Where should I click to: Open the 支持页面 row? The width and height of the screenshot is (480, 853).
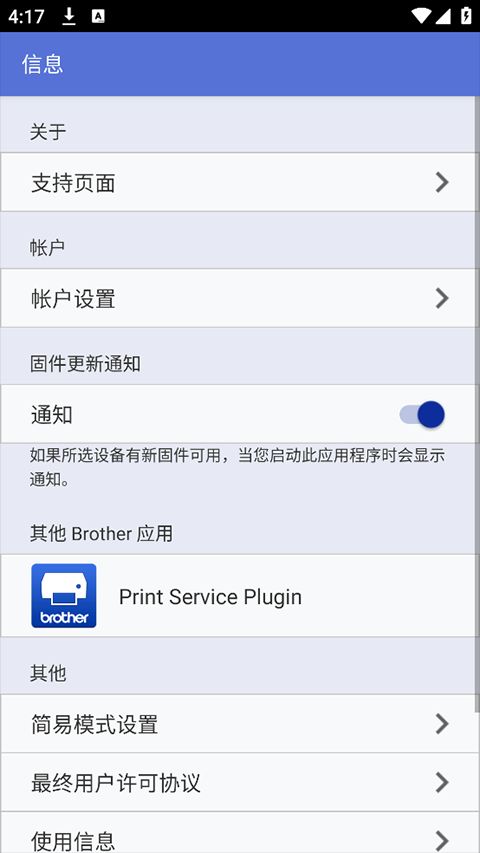[237, 182]
